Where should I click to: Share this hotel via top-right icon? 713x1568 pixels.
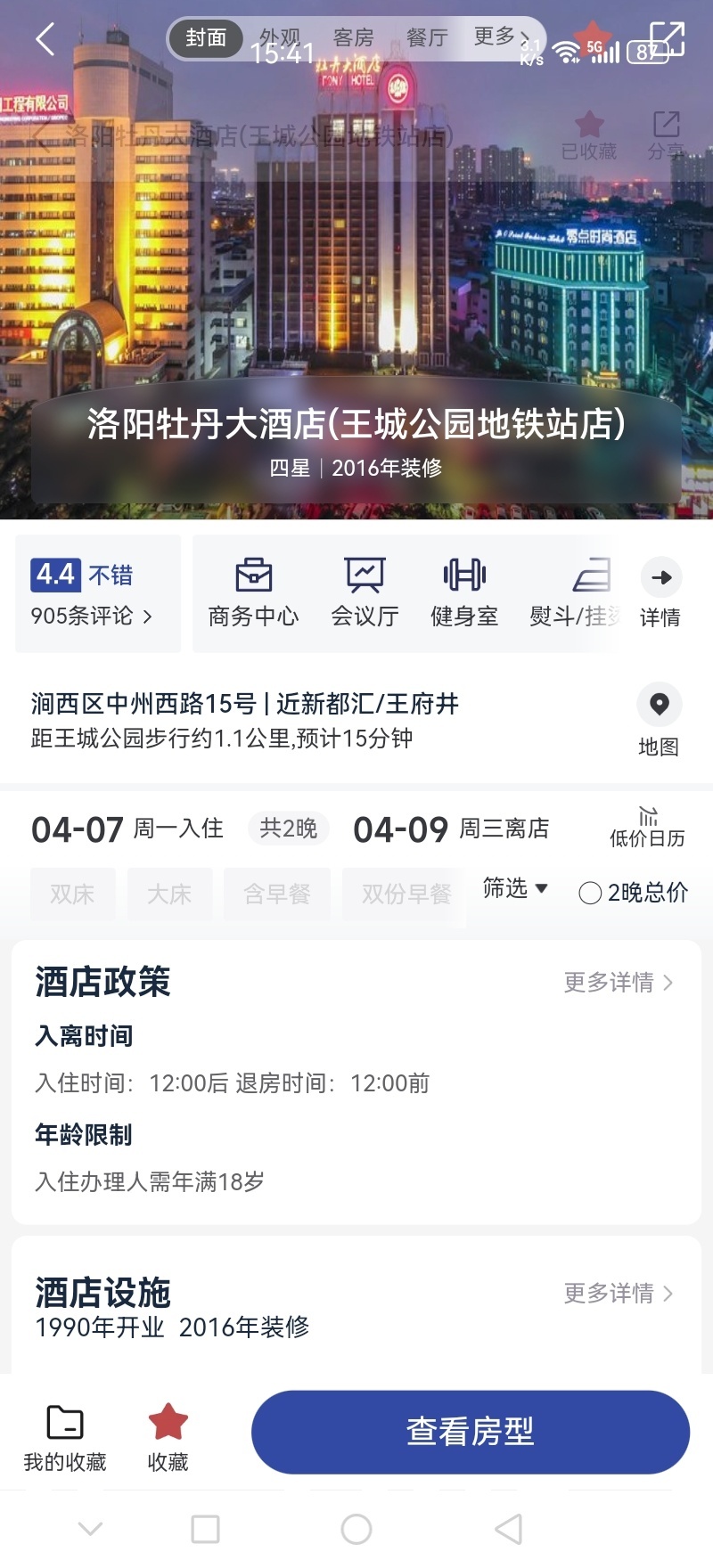pyautogui.click(x=667, y=40)
